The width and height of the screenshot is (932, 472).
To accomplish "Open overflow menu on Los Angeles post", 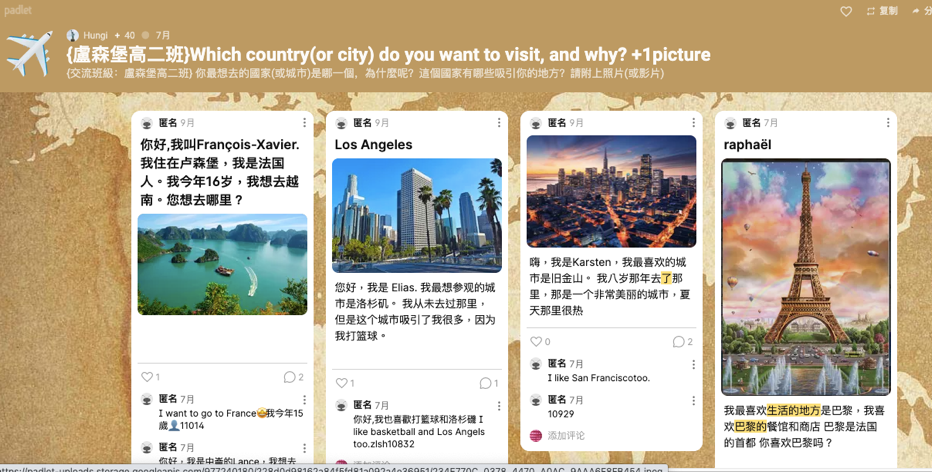I will [x=499, y=123].
